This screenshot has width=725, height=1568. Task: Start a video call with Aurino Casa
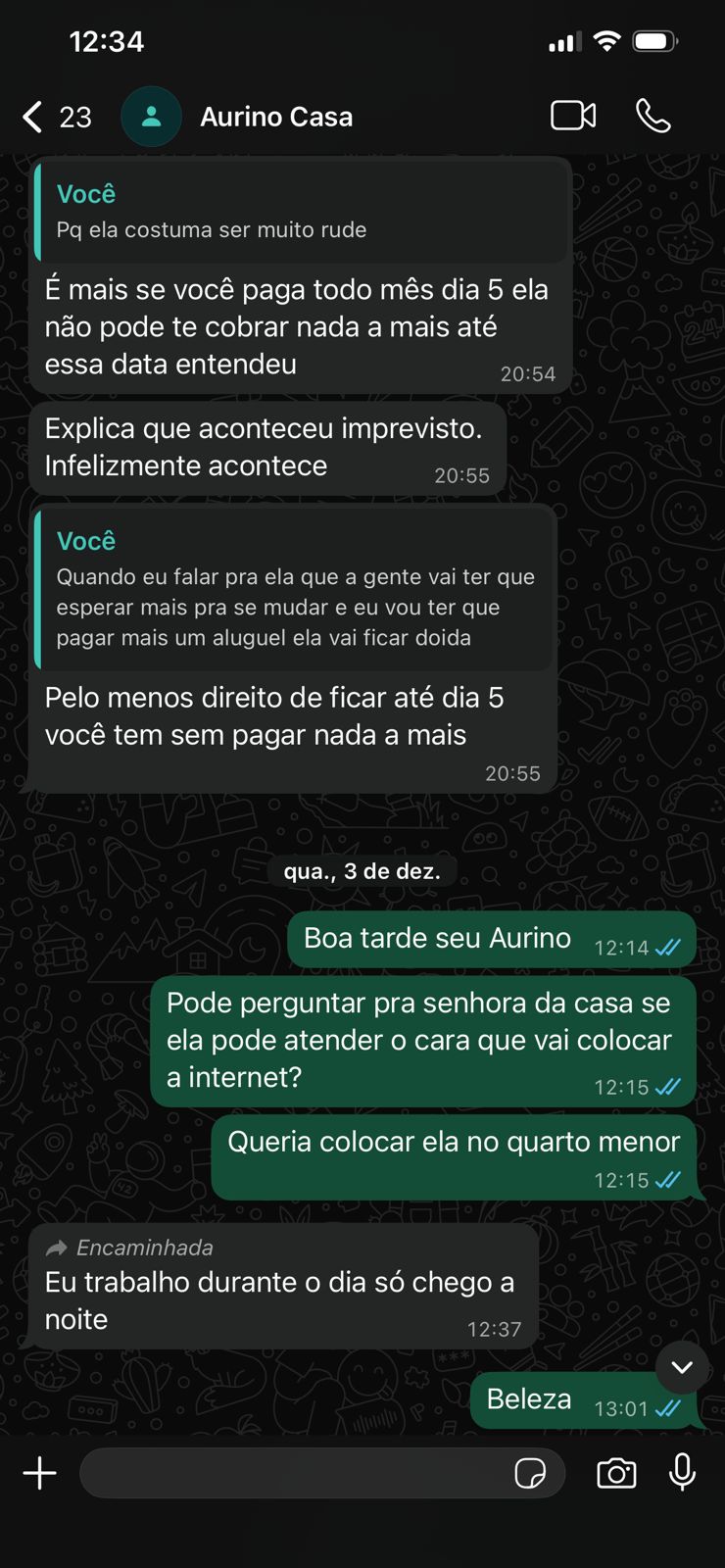pyautogui.click(x=573, y=116)
